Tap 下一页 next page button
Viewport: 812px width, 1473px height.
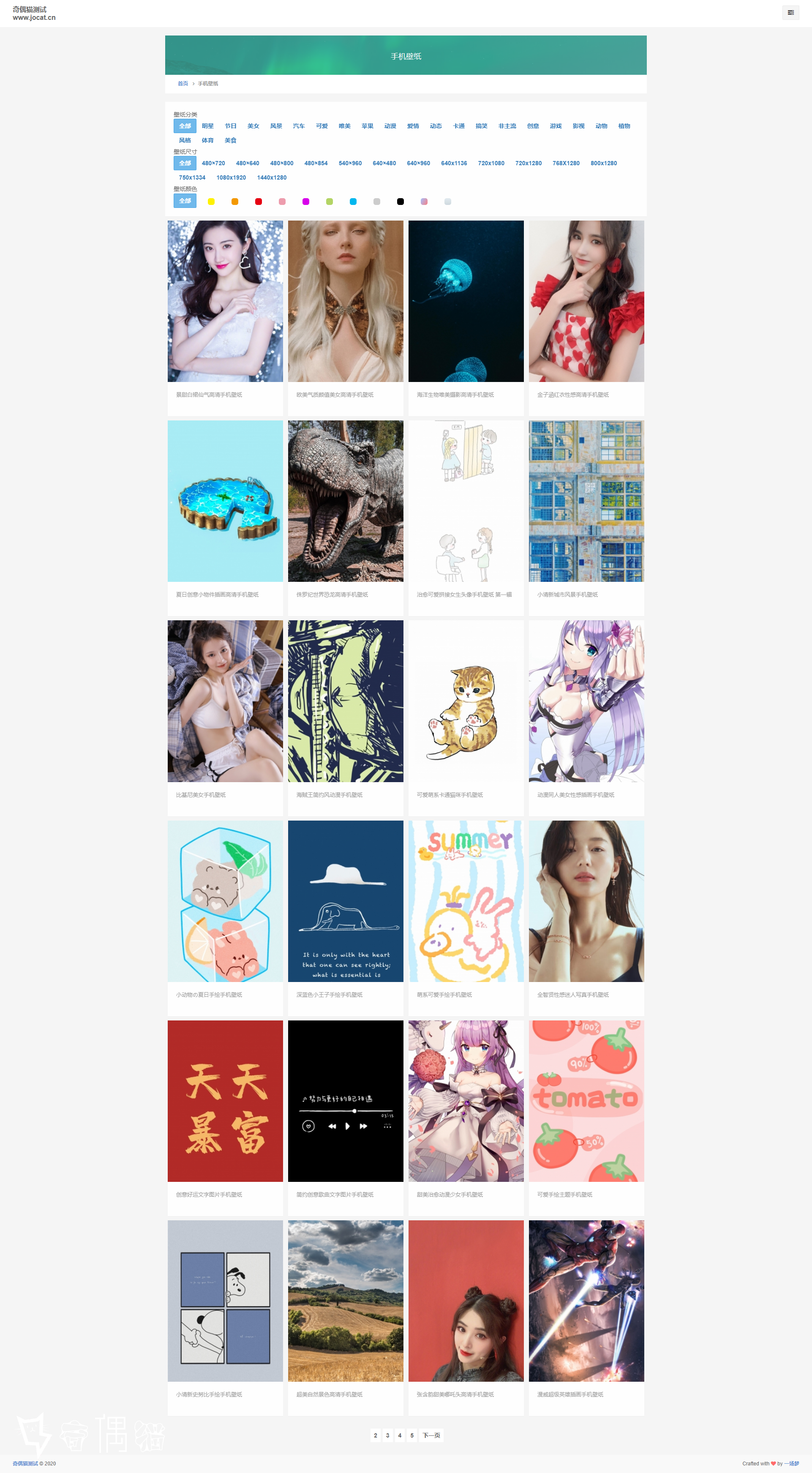point(431,1435)
